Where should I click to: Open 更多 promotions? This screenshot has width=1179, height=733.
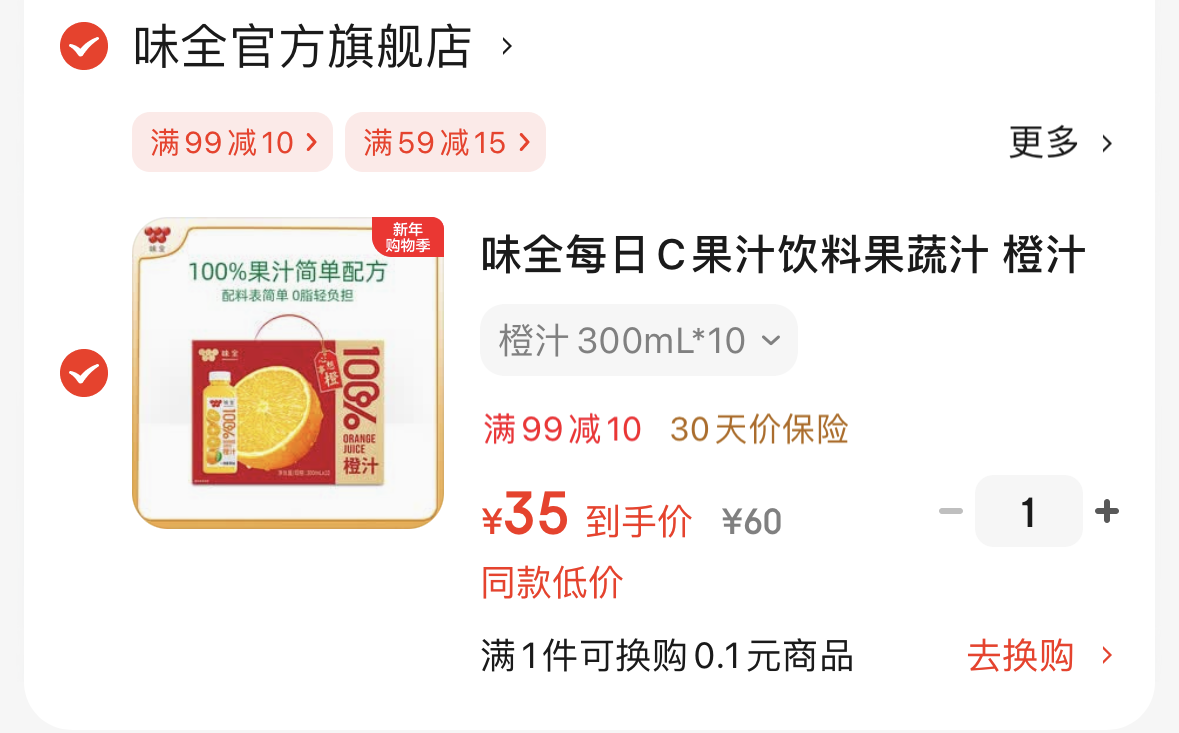tap(1060, 142)
